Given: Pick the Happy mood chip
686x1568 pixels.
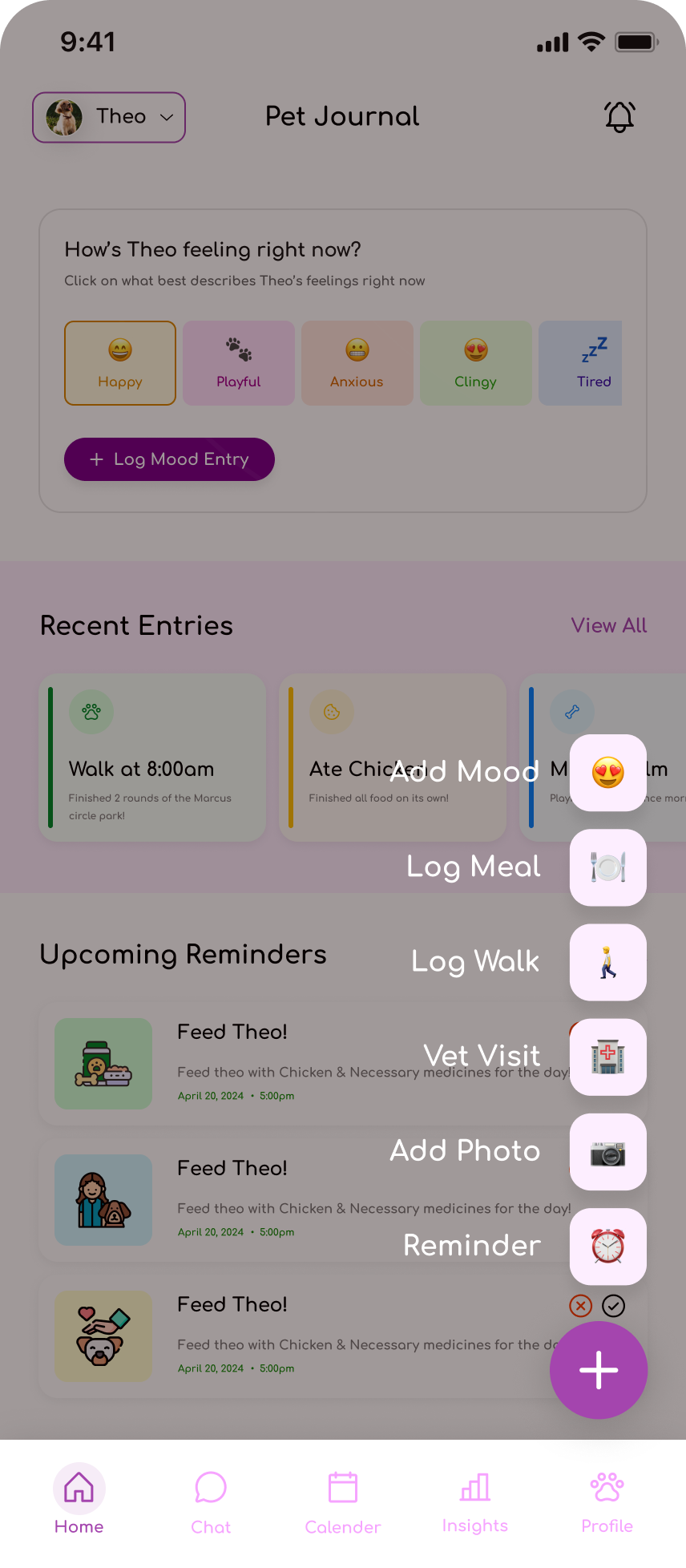Looking at the screenshot, I should pos(120,363).
